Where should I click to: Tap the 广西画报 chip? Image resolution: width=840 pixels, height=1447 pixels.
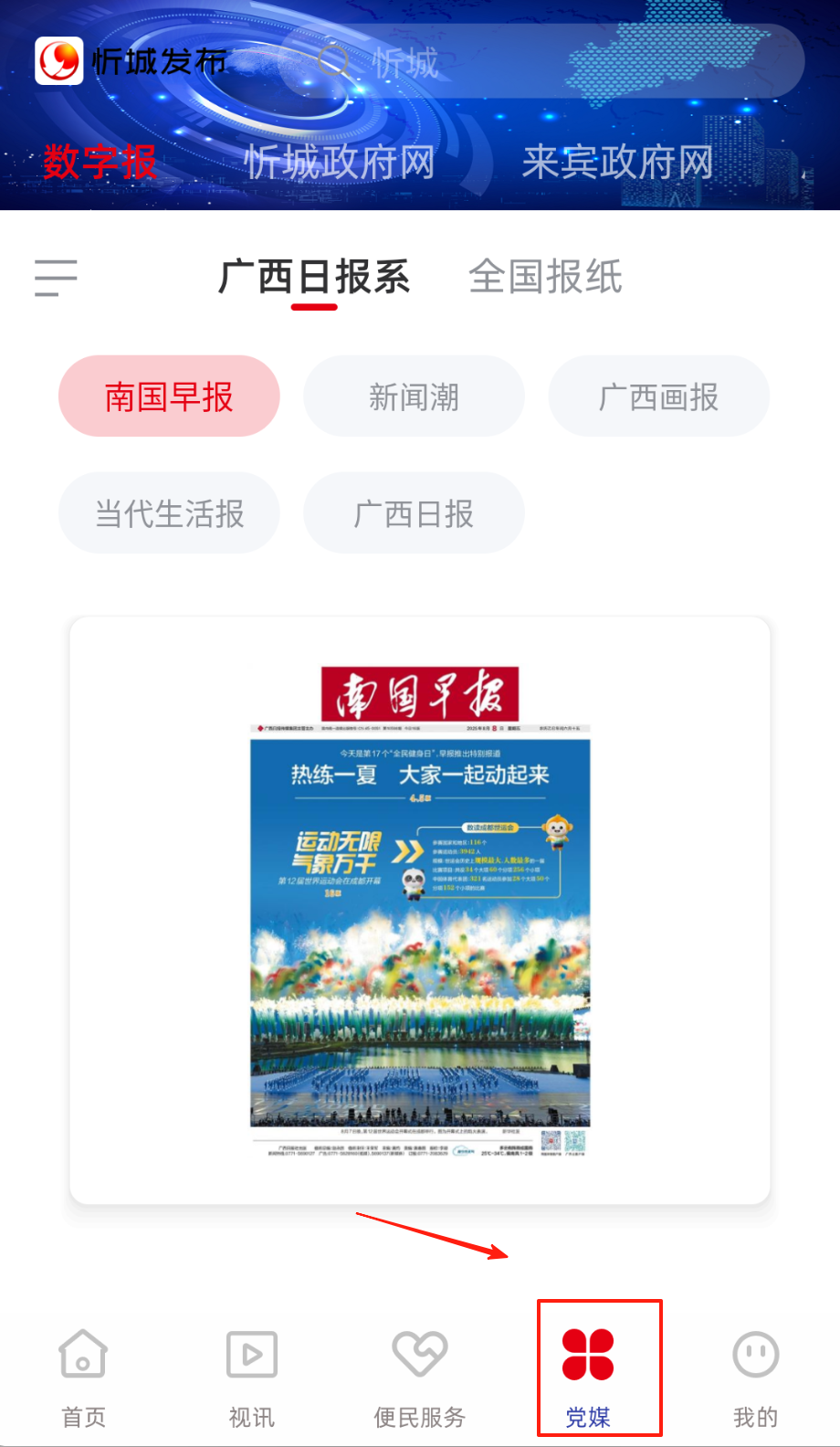pyautogui.click(x=658, y=396)
